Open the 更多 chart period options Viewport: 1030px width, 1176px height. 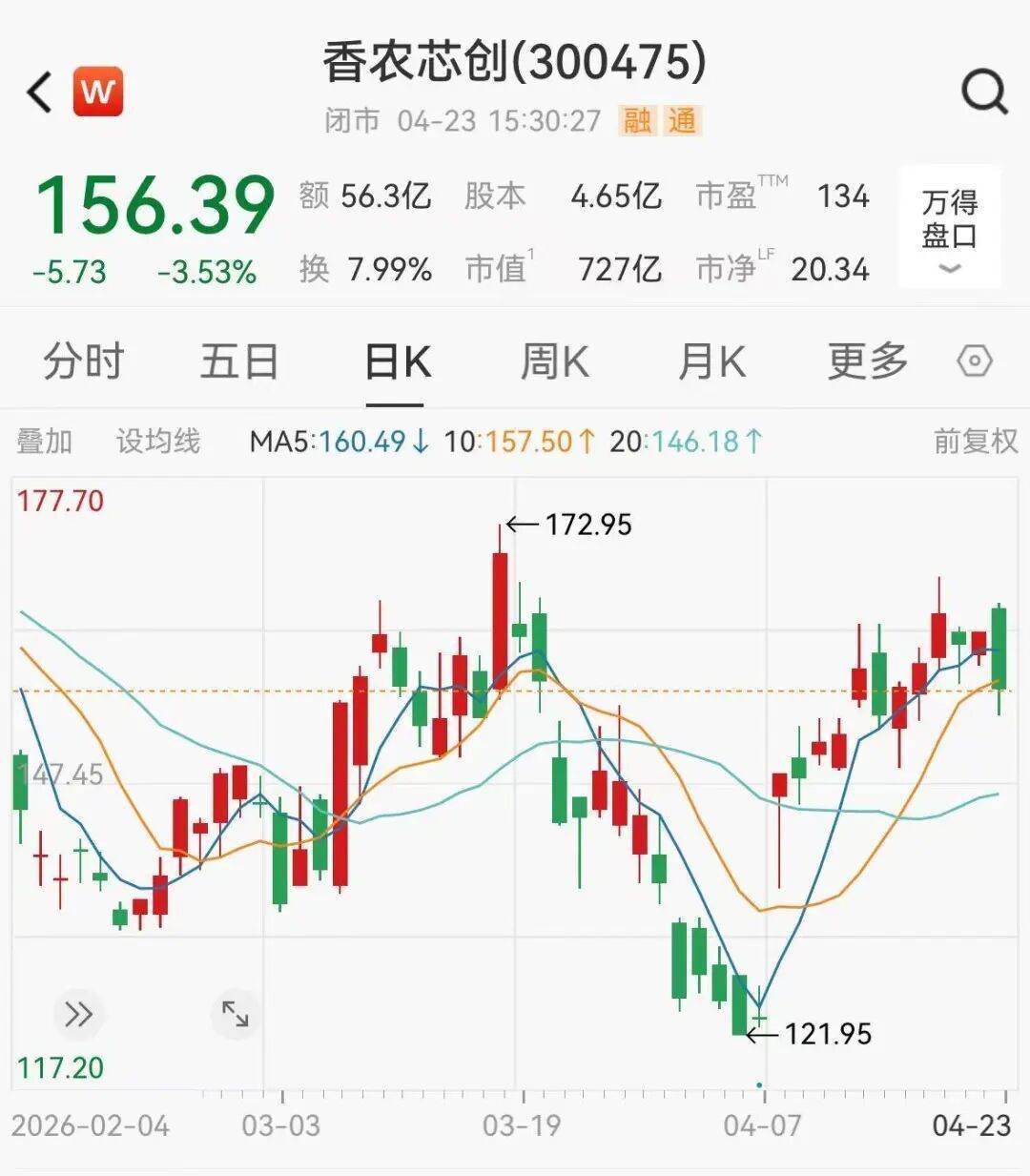point(867,361)
